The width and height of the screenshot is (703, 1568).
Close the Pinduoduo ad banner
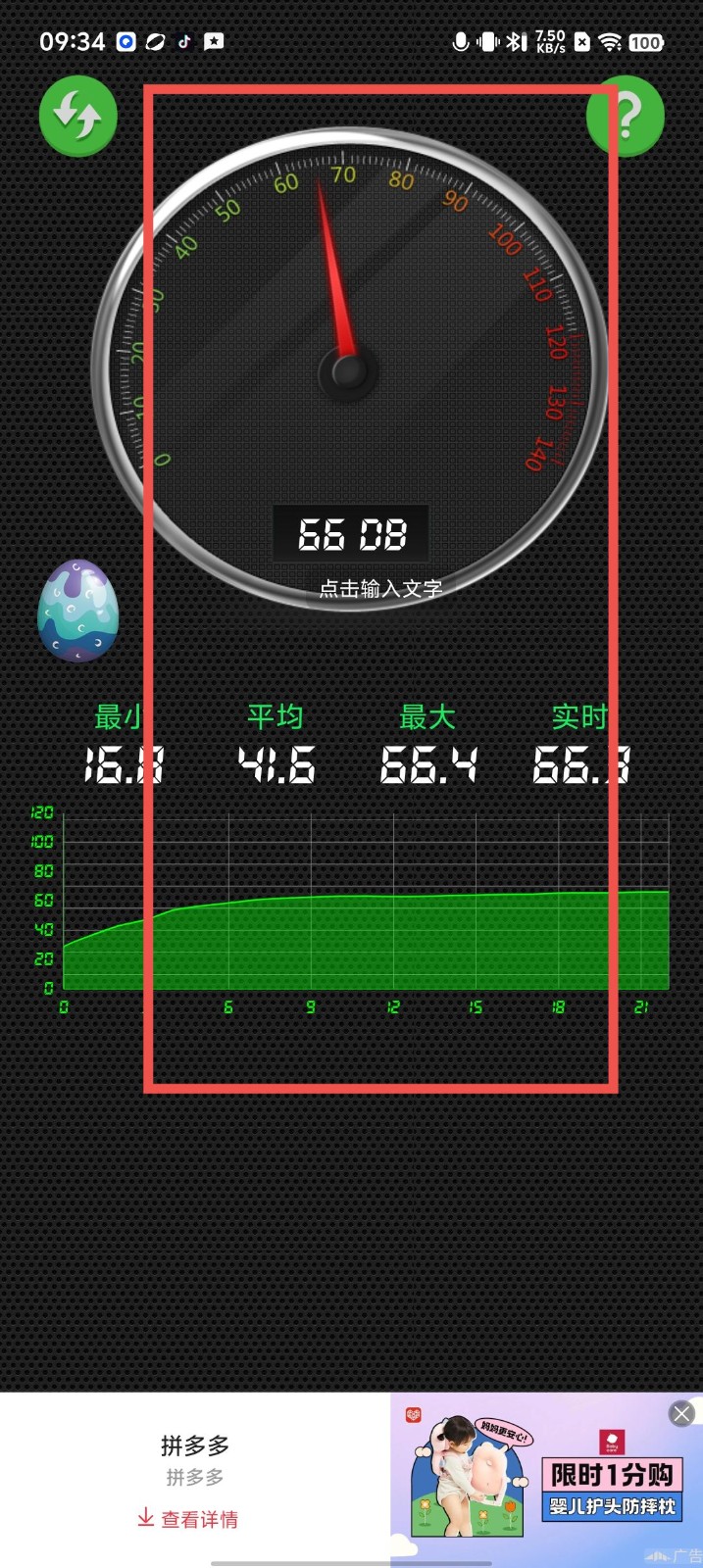[681, 1413]
